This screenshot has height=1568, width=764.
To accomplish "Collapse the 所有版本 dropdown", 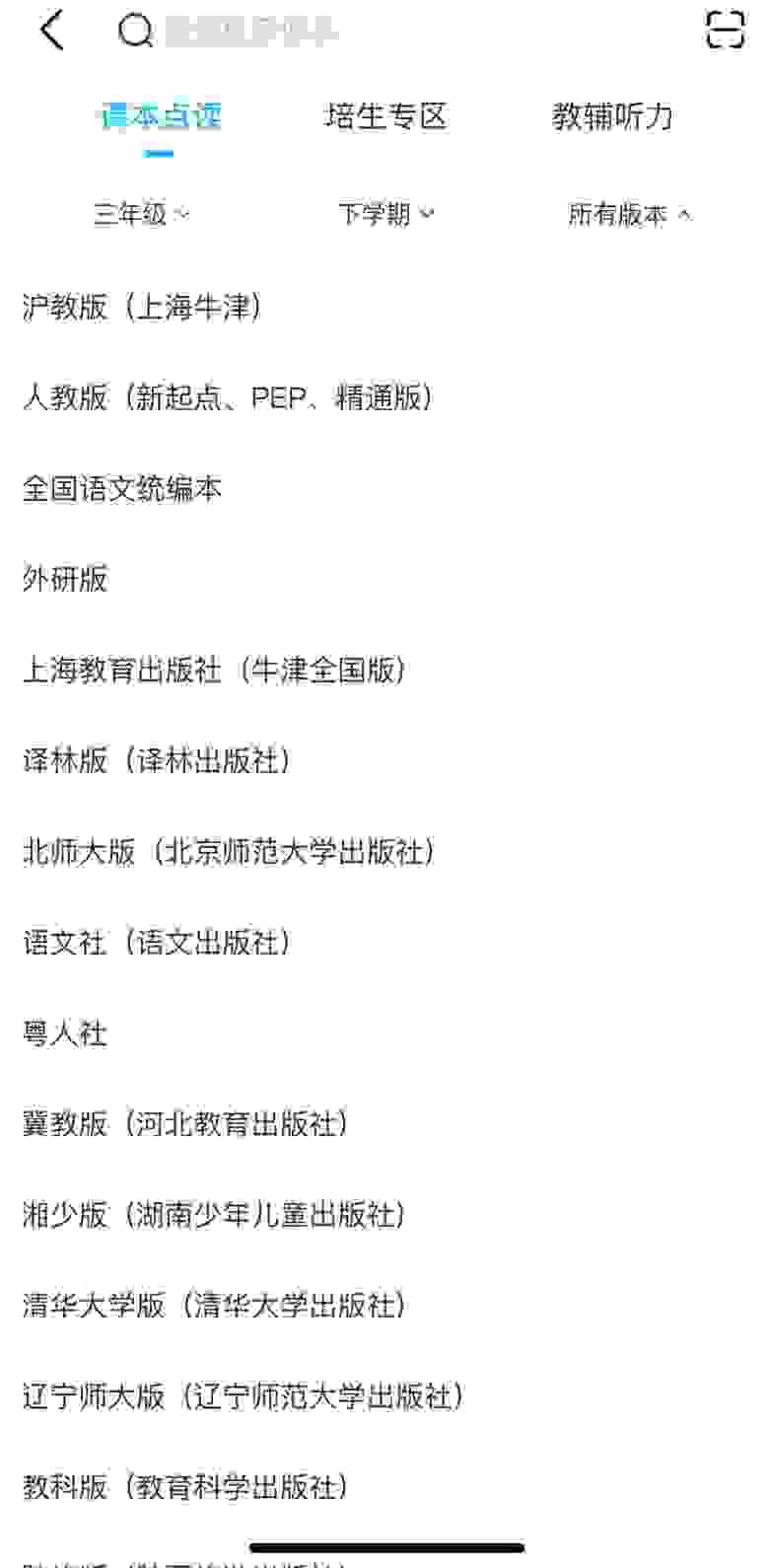I will coord(629,214).
